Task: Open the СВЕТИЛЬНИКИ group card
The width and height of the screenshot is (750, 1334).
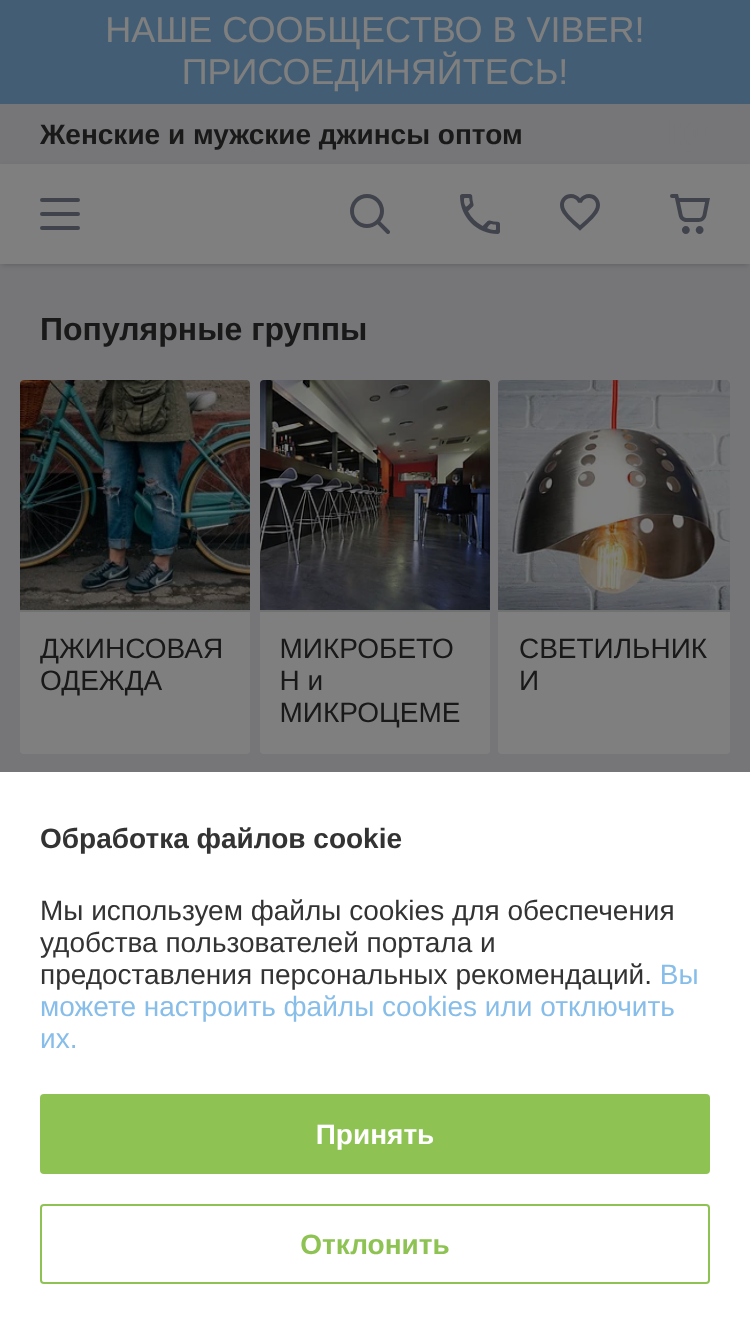Action: (x=614, y=566)
